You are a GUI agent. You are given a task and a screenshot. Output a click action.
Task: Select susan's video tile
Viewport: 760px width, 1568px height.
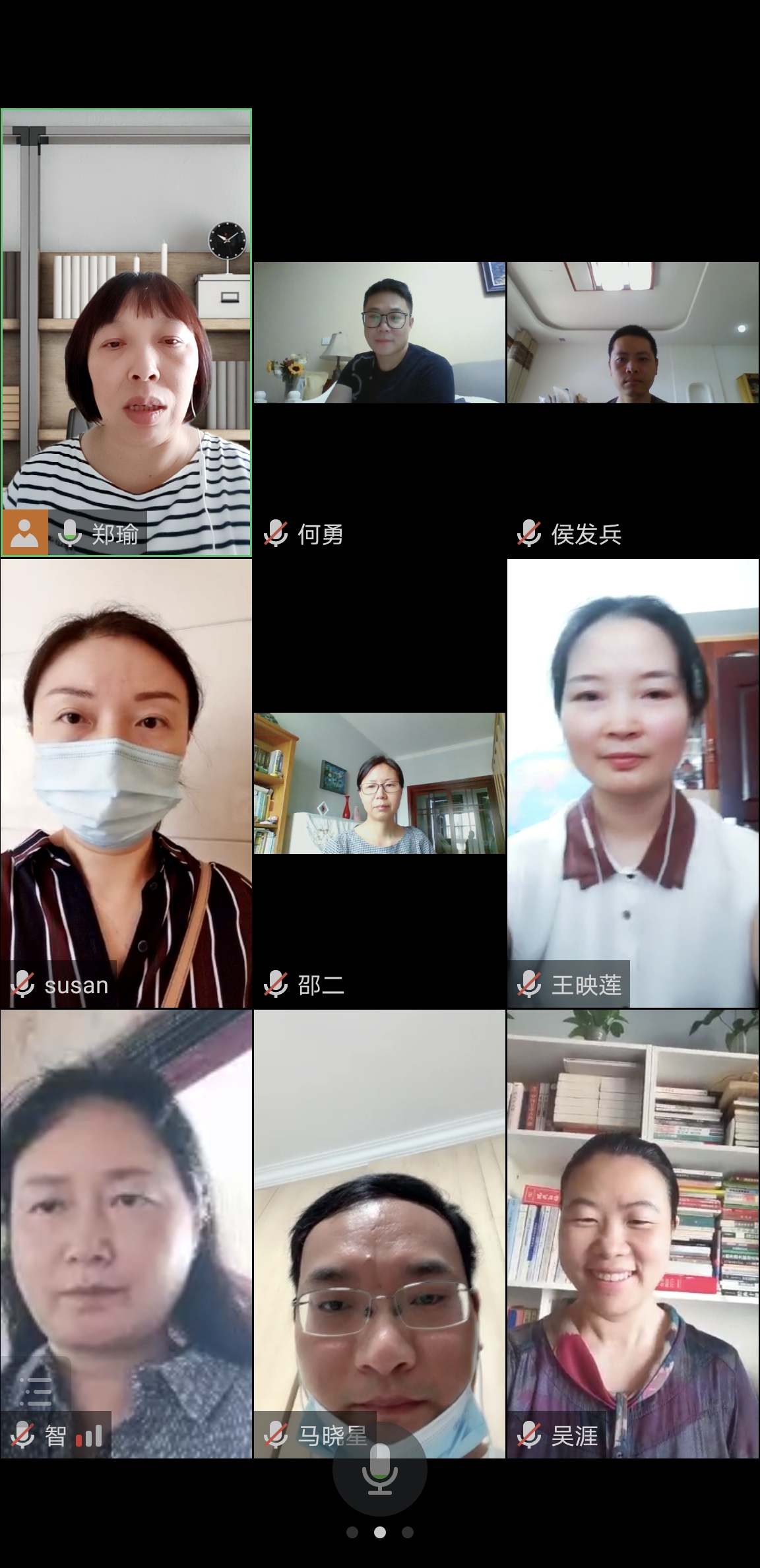(x=126, y=783)
